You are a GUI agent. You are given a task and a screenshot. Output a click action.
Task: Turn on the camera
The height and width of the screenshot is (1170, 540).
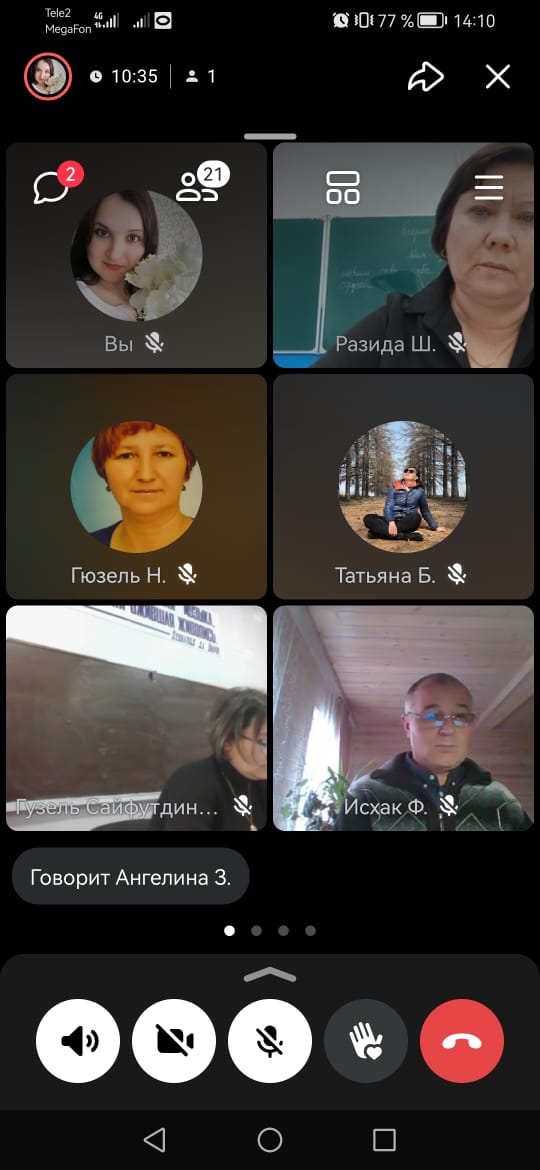174,1041
